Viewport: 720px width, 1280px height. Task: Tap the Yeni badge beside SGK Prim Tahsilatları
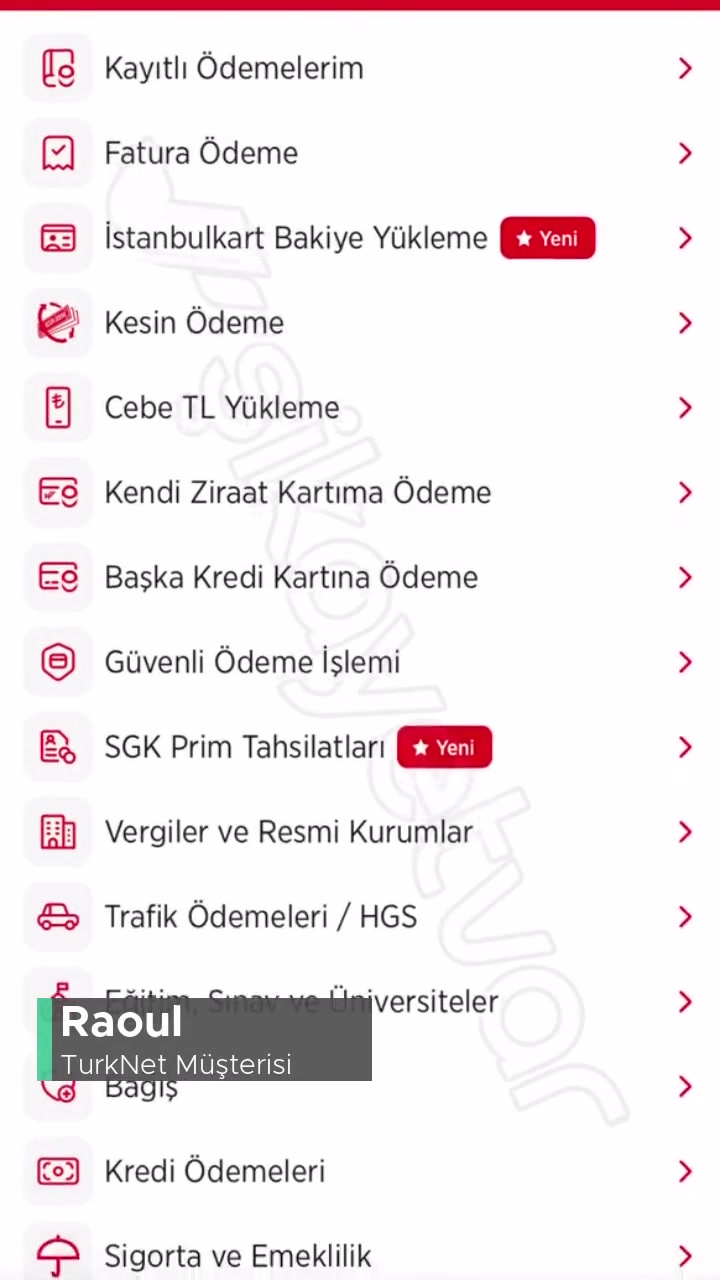click(444, 747)
